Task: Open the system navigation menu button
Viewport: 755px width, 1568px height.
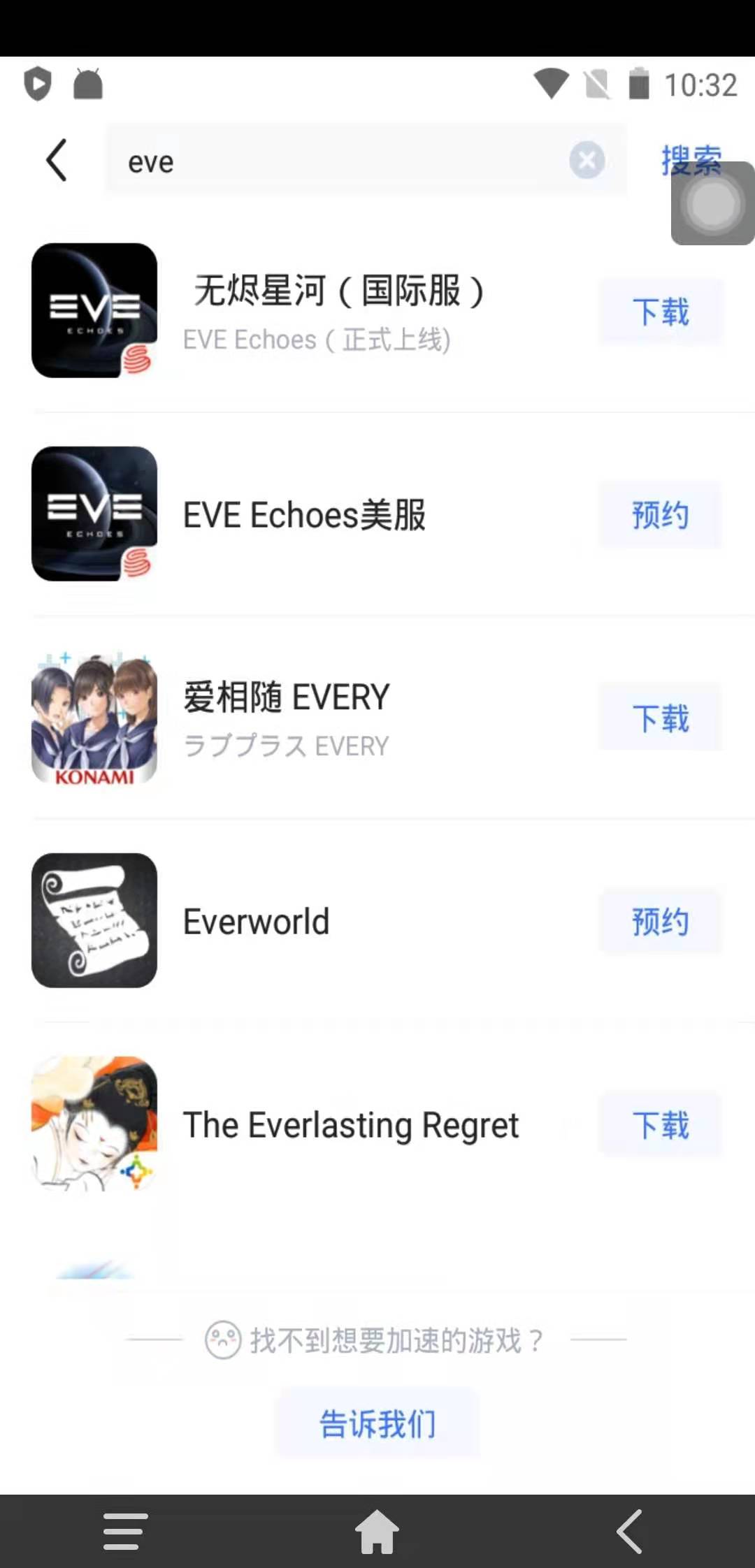Action: point(125,1532)
